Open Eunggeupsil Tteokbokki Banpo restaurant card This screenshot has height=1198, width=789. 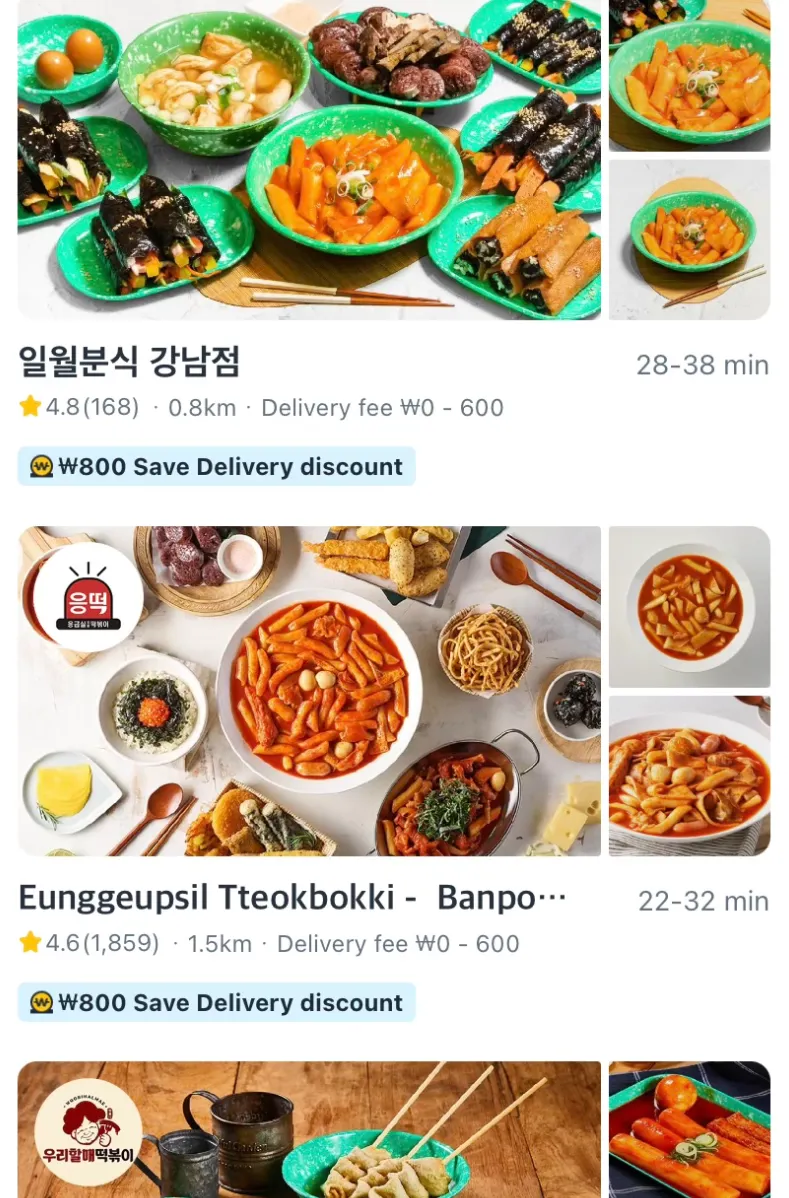(x=292, y=898)
